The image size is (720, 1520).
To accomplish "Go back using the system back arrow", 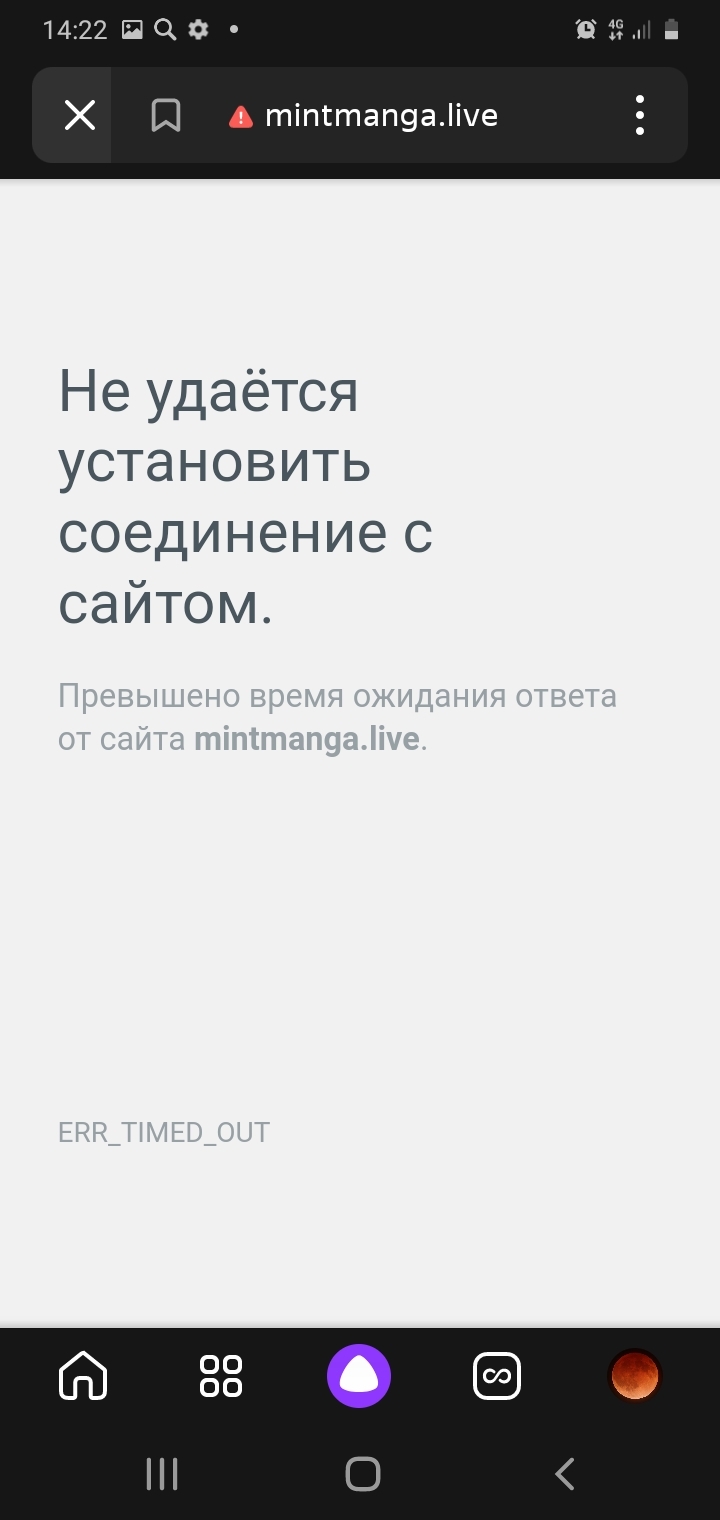I will pyautogui.click(x=564, y=1473).
